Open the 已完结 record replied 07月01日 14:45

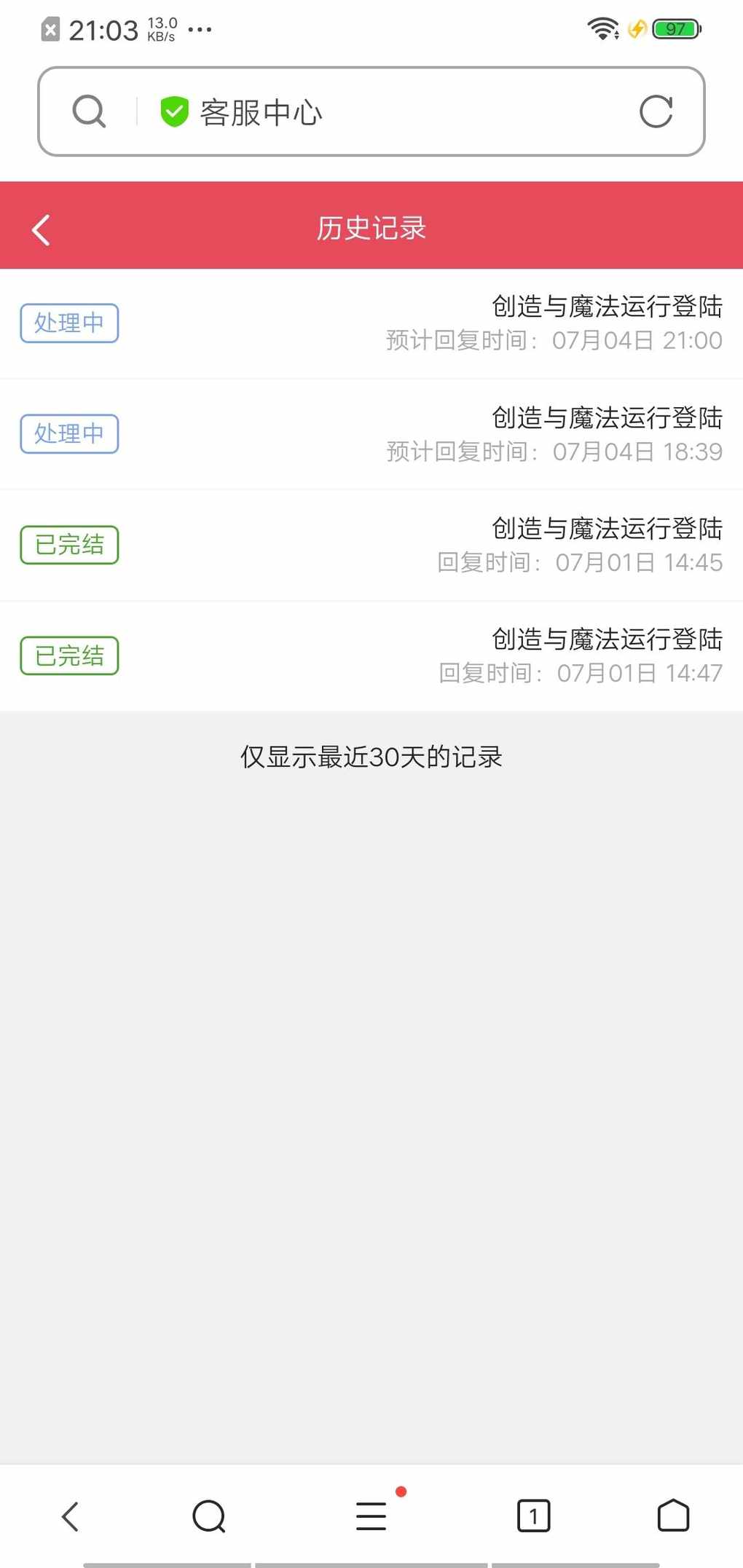[371, 545]
